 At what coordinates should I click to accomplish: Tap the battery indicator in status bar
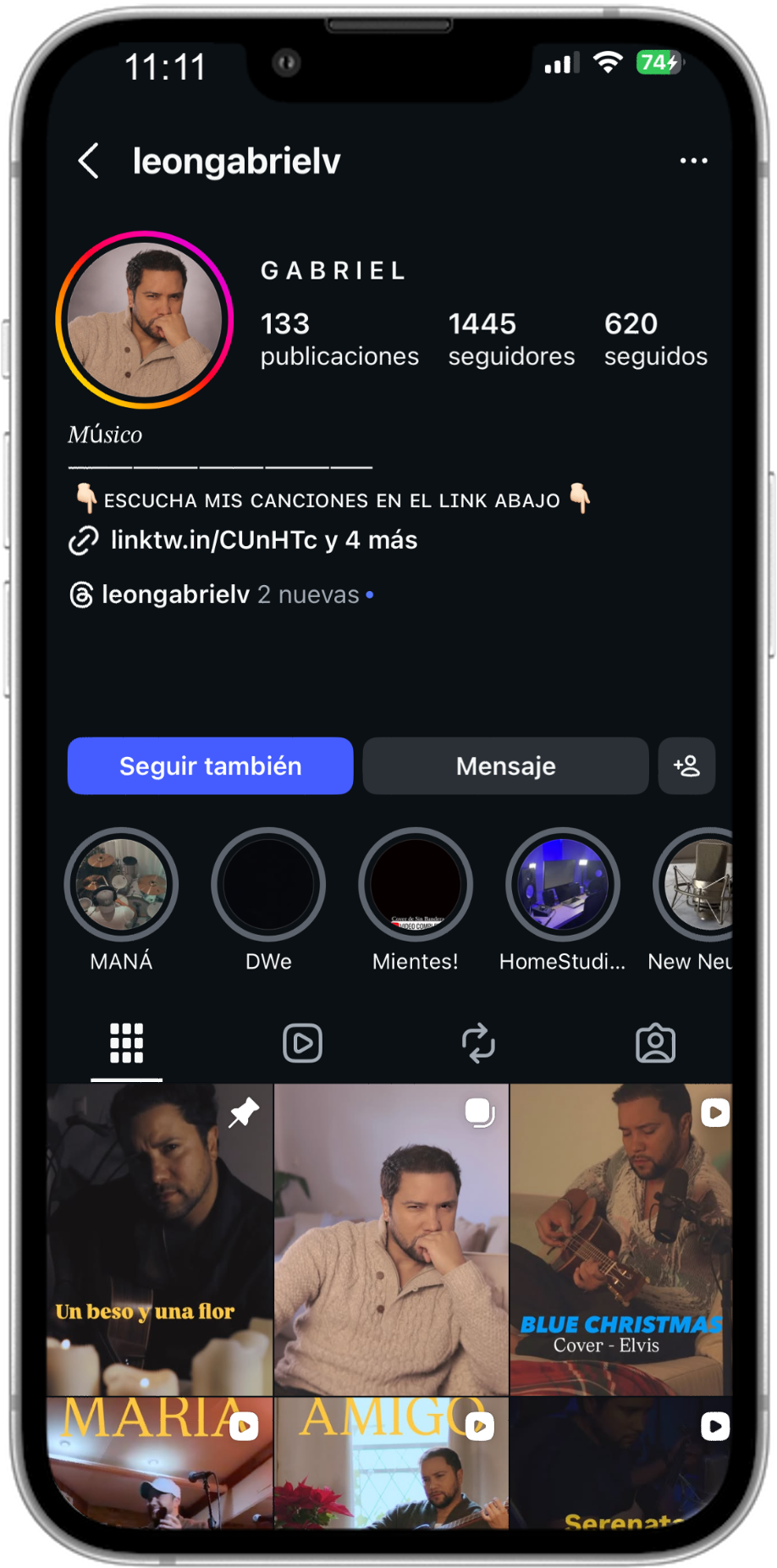click(657, 62)
